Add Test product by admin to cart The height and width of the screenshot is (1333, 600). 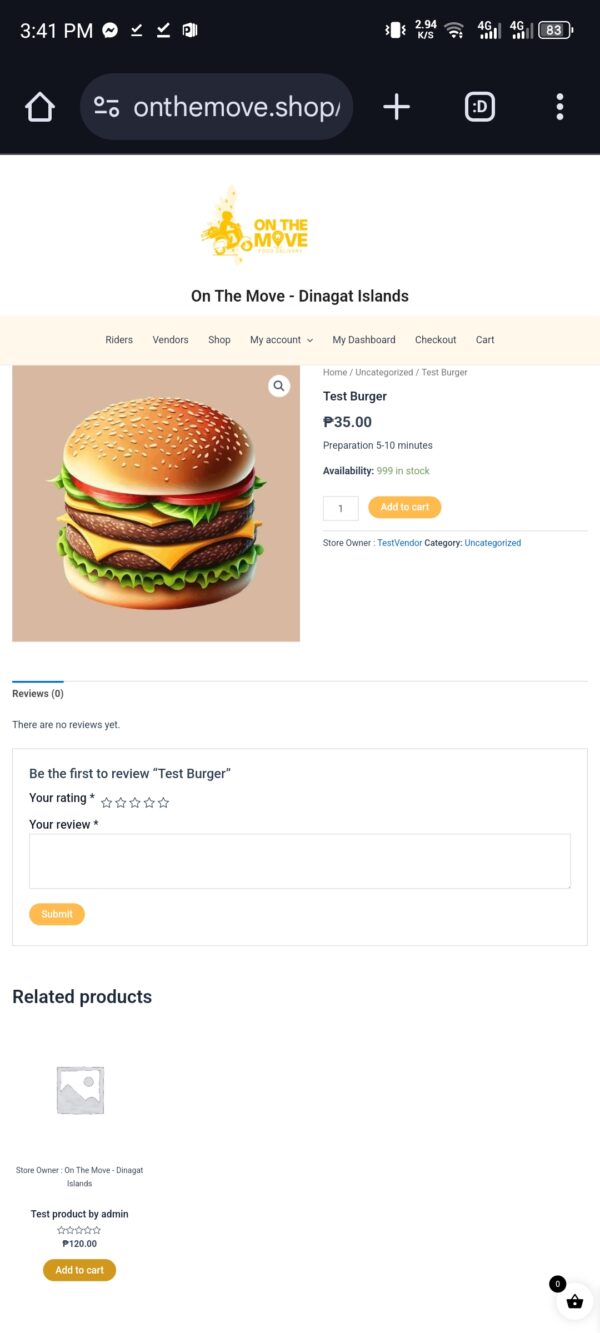coord(79,1270)
